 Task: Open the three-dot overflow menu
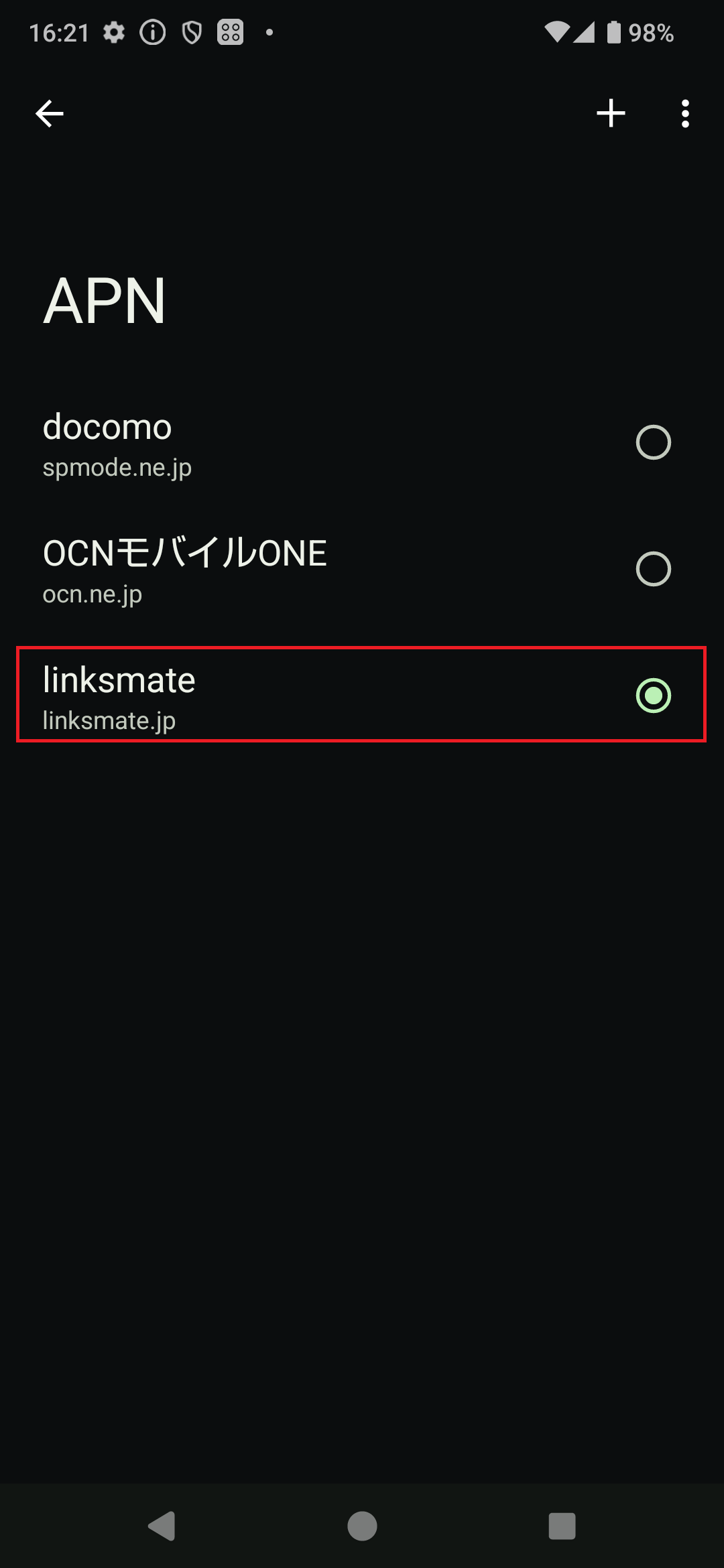[684, 113]
